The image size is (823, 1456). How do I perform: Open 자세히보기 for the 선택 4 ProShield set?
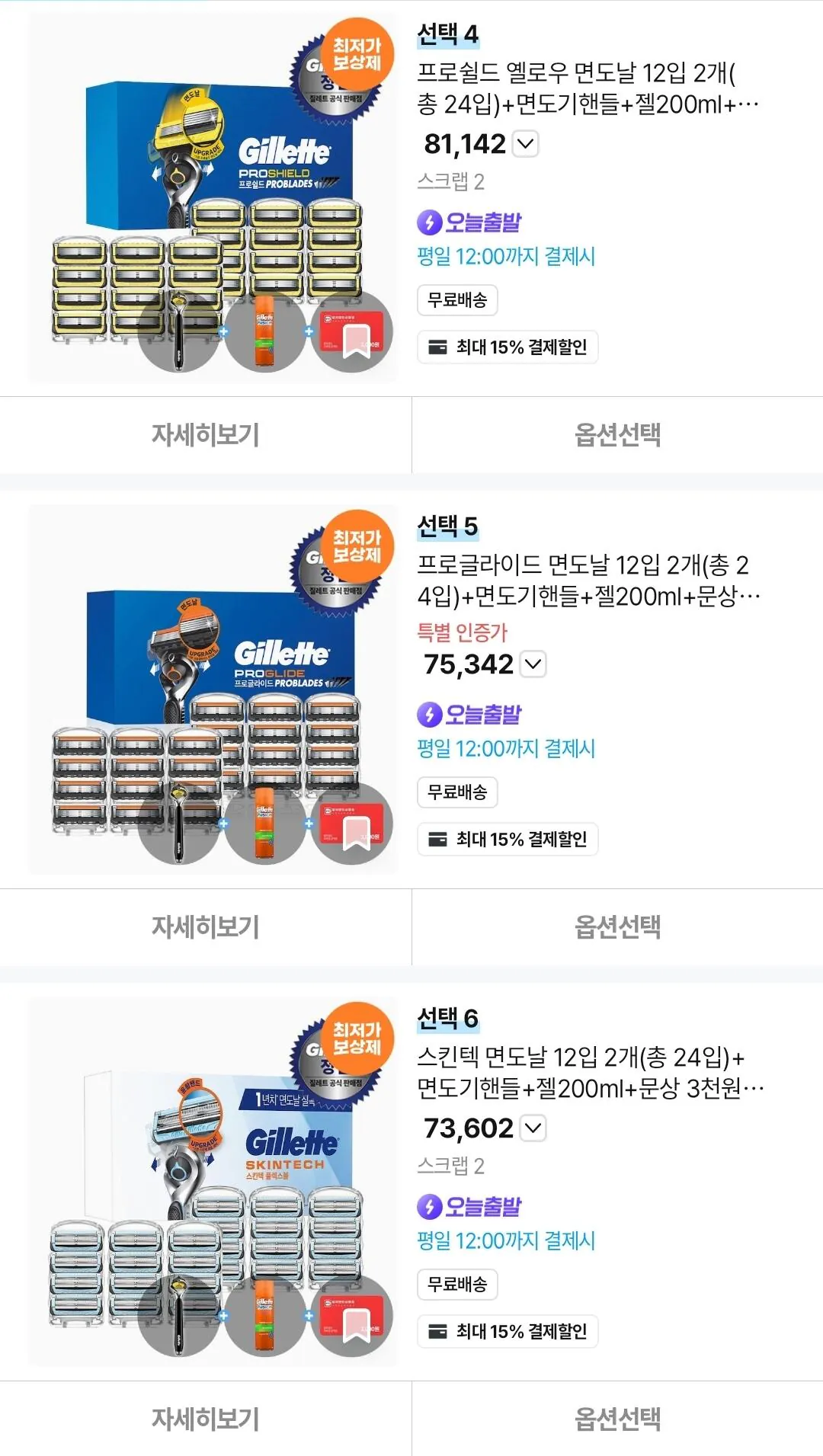pyautogui.click(x=206, y=434)
